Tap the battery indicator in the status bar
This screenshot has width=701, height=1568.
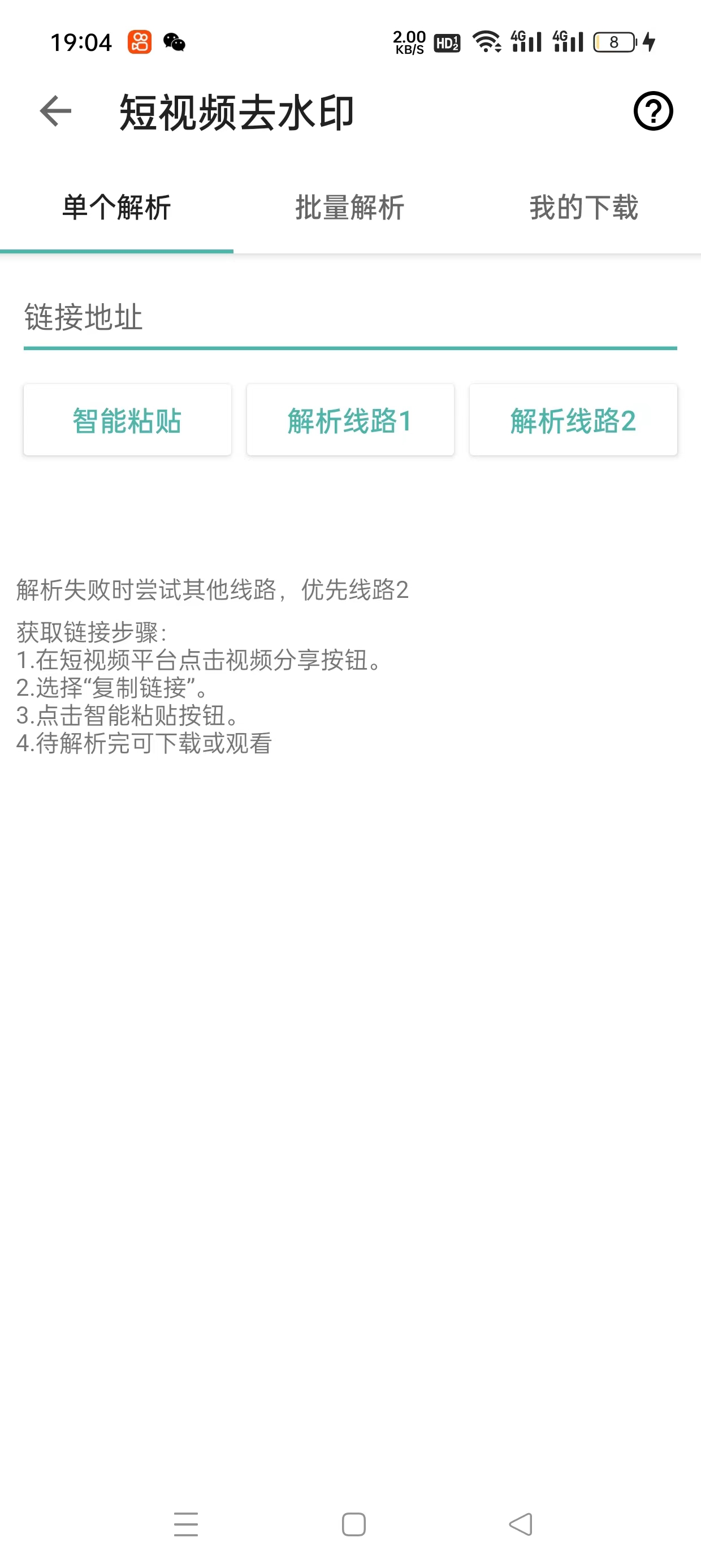point(615,41)
